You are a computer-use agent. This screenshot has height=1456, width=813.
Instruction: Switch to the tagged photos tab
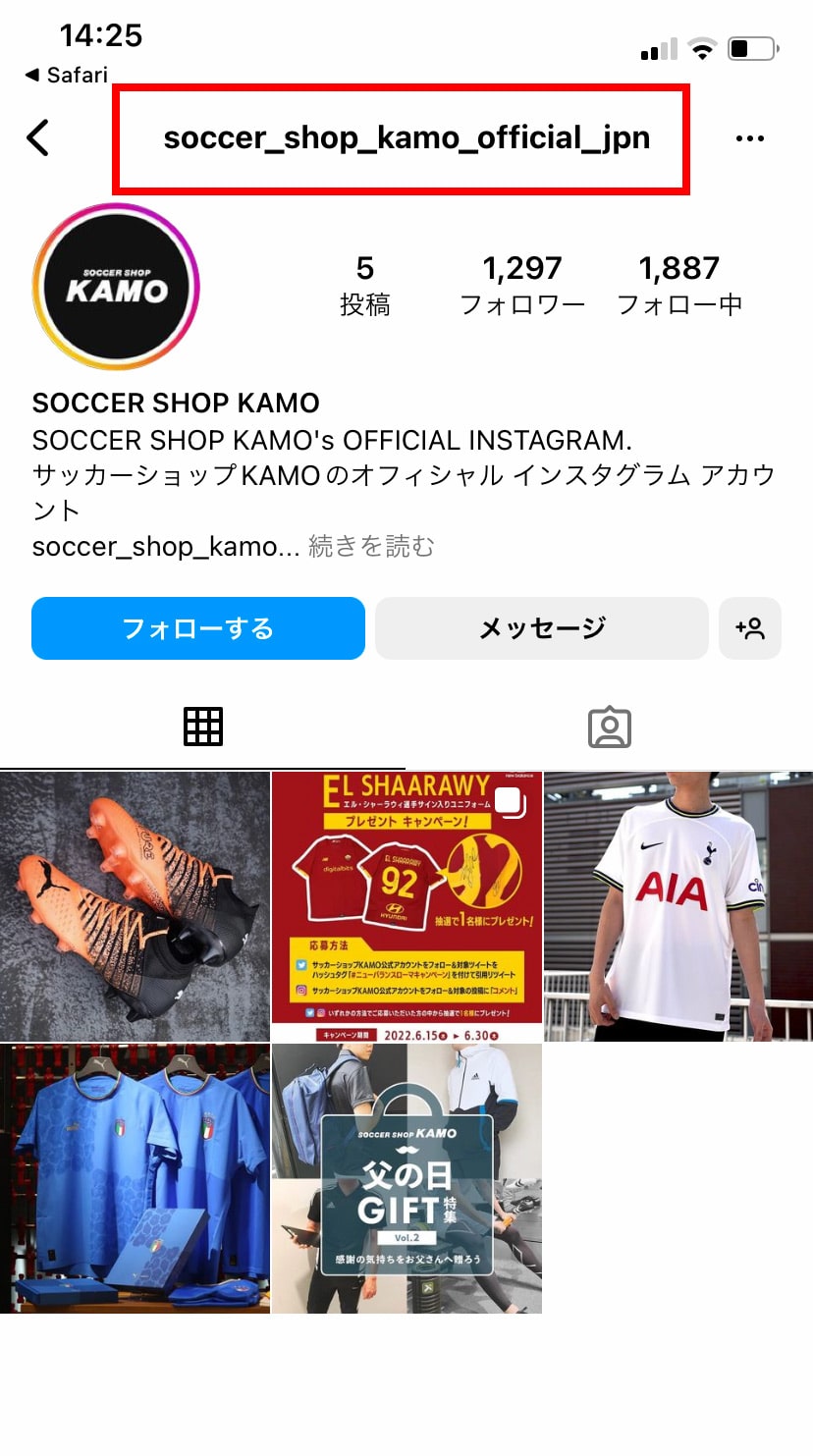[609, 727]
